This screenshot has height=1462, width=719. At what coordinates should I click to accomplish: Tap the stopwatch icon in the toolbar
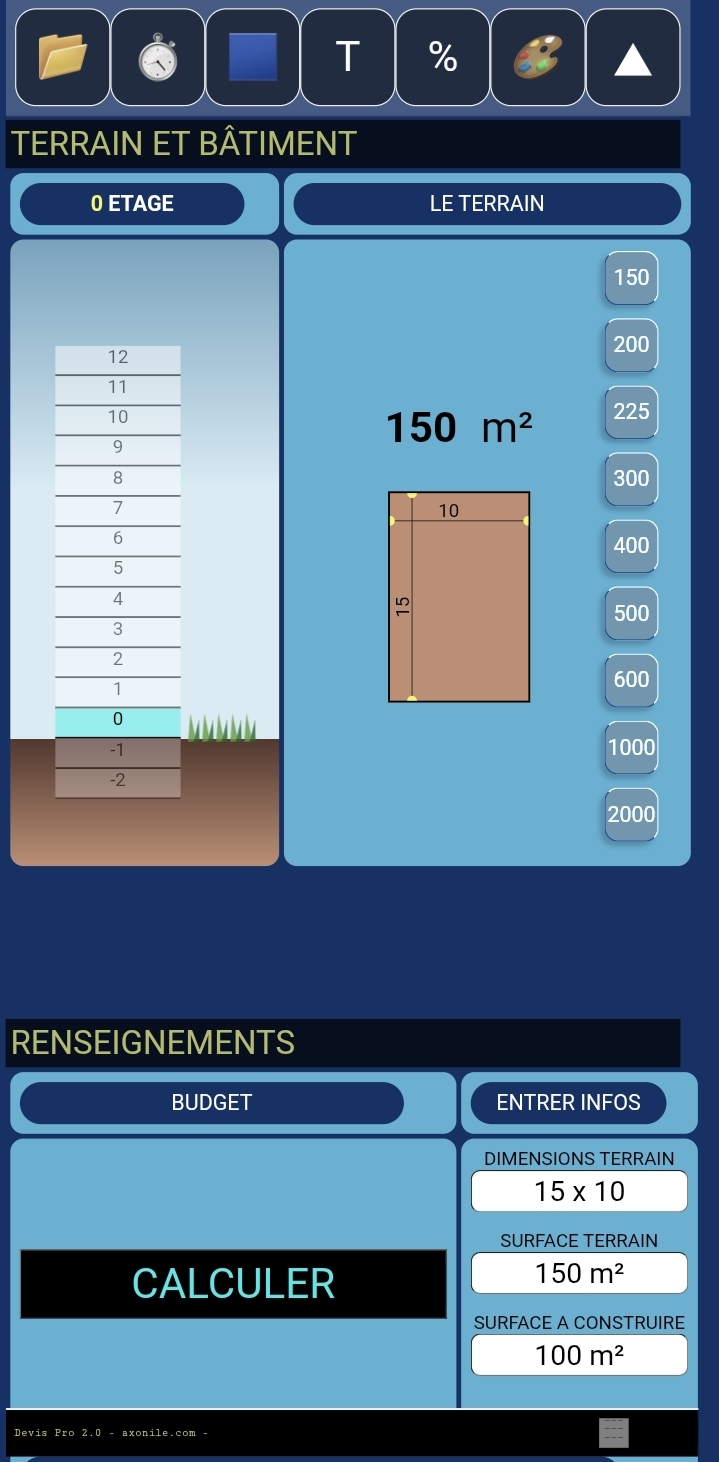[157, 57]
